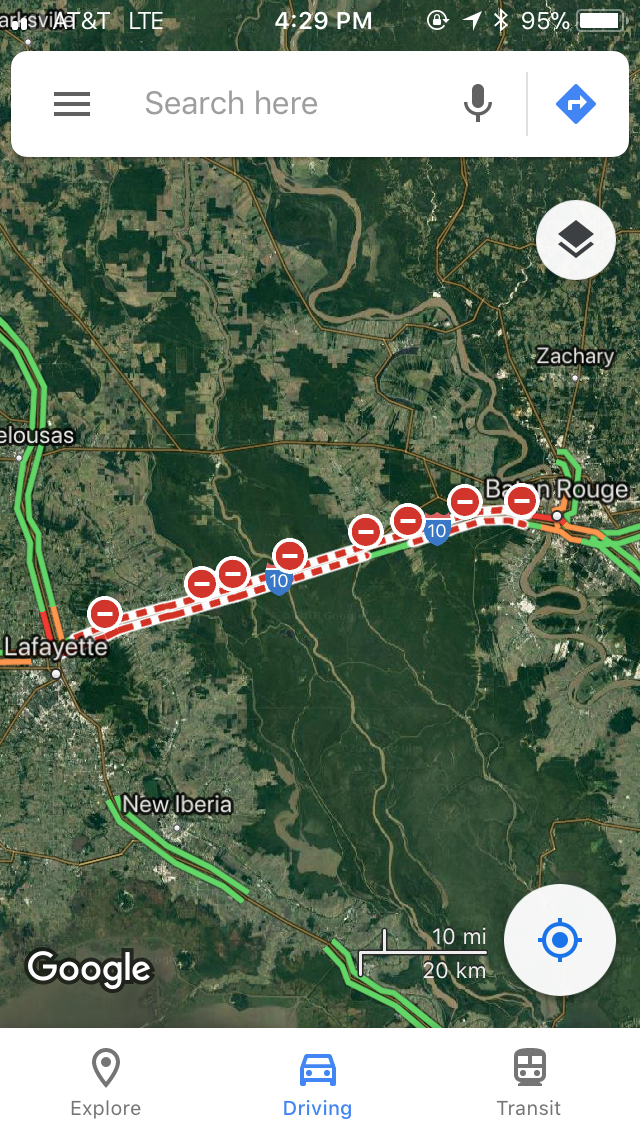640x1136 pixels.
Task: Open directions with the blue arrow
Action: point(575,104)
